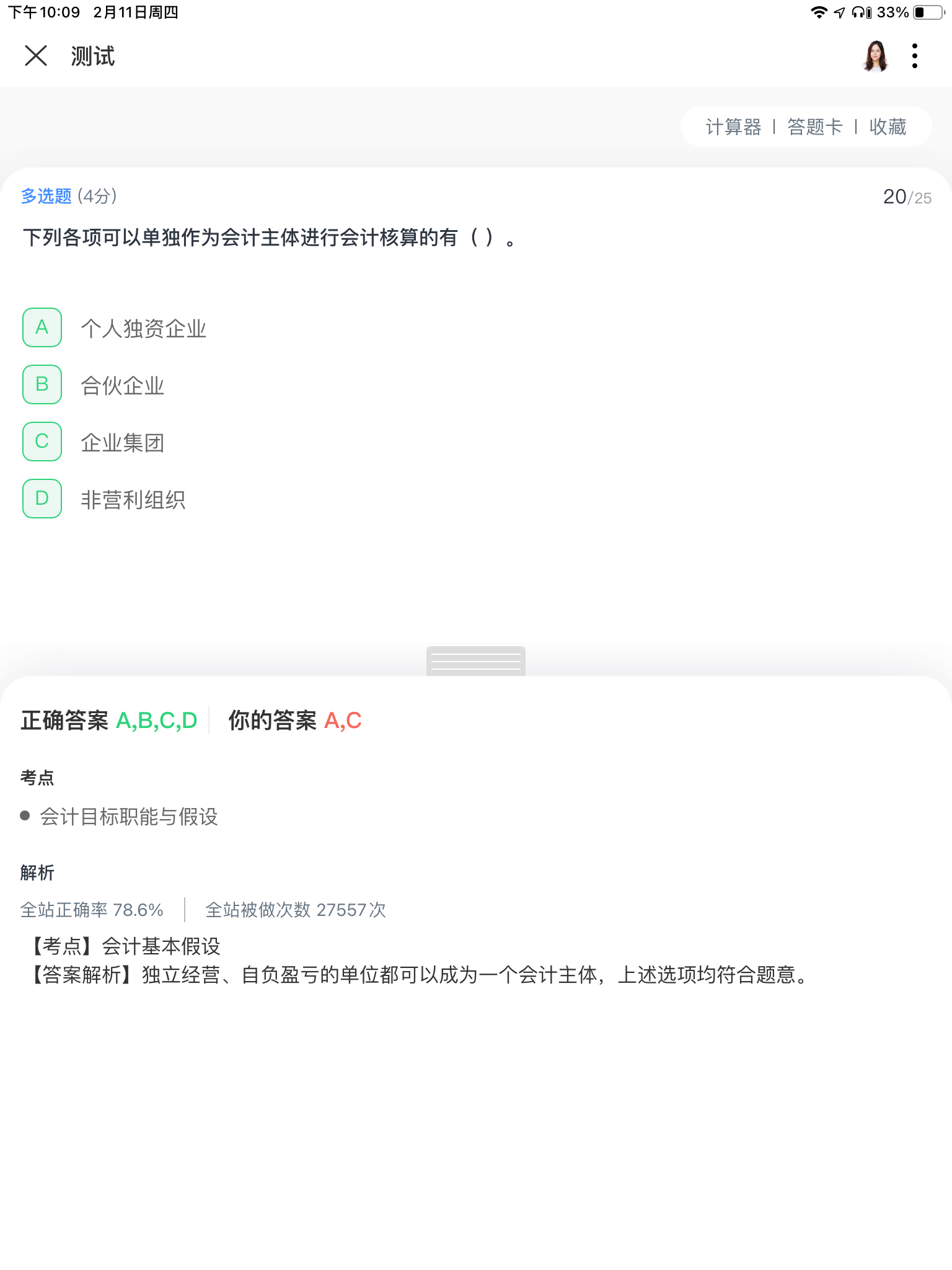Open the 计算器 calculator
This screenshot has height=1270, width=952.
733,127
